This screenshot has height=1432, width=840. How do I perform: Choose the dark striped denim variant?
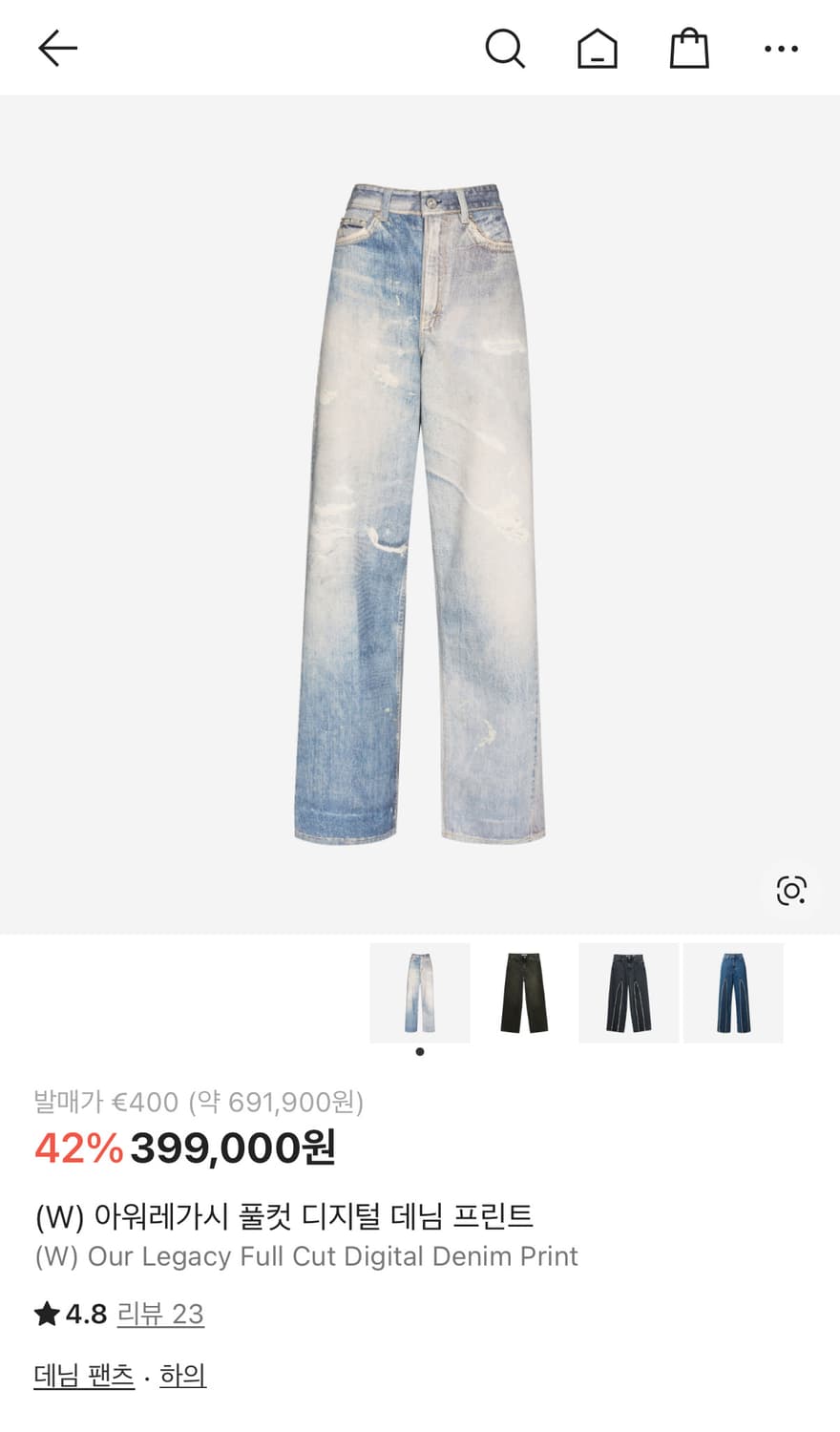coord(628,993)
